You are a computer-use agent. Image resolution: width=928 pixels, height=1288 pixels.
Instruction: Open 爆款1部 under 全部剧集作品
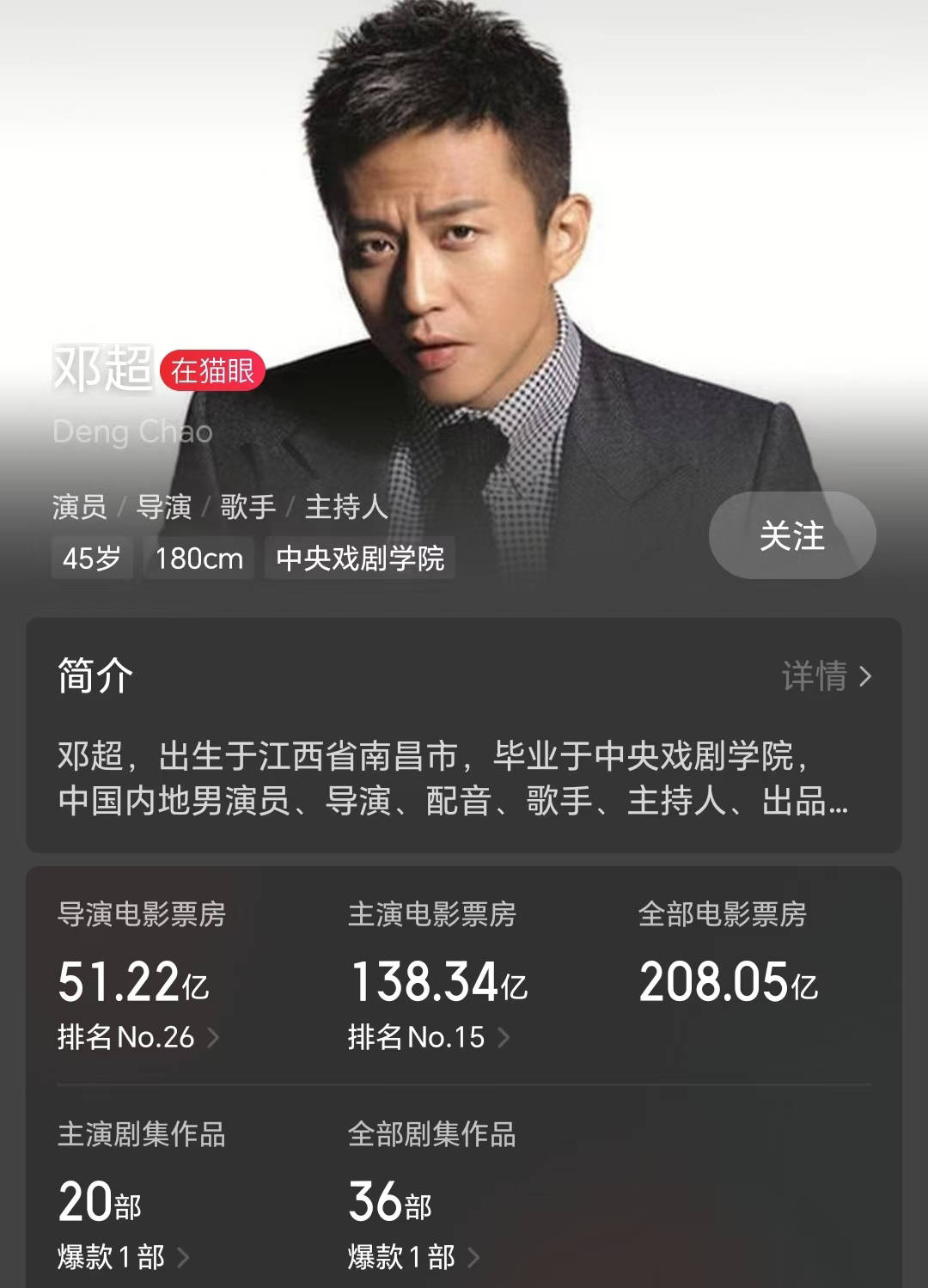tap(413, 1257)
